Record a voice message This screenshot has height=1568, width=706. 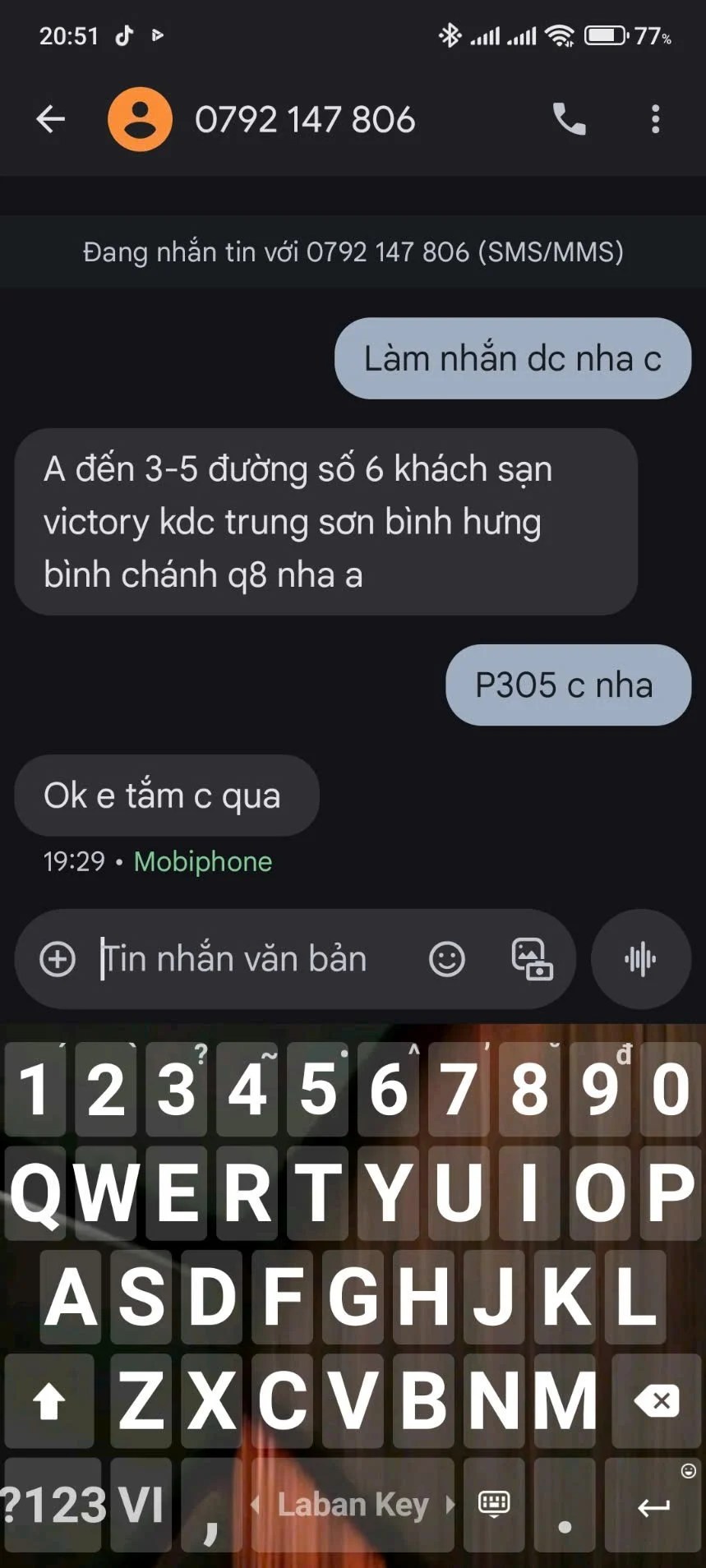[x=640, y=959]
